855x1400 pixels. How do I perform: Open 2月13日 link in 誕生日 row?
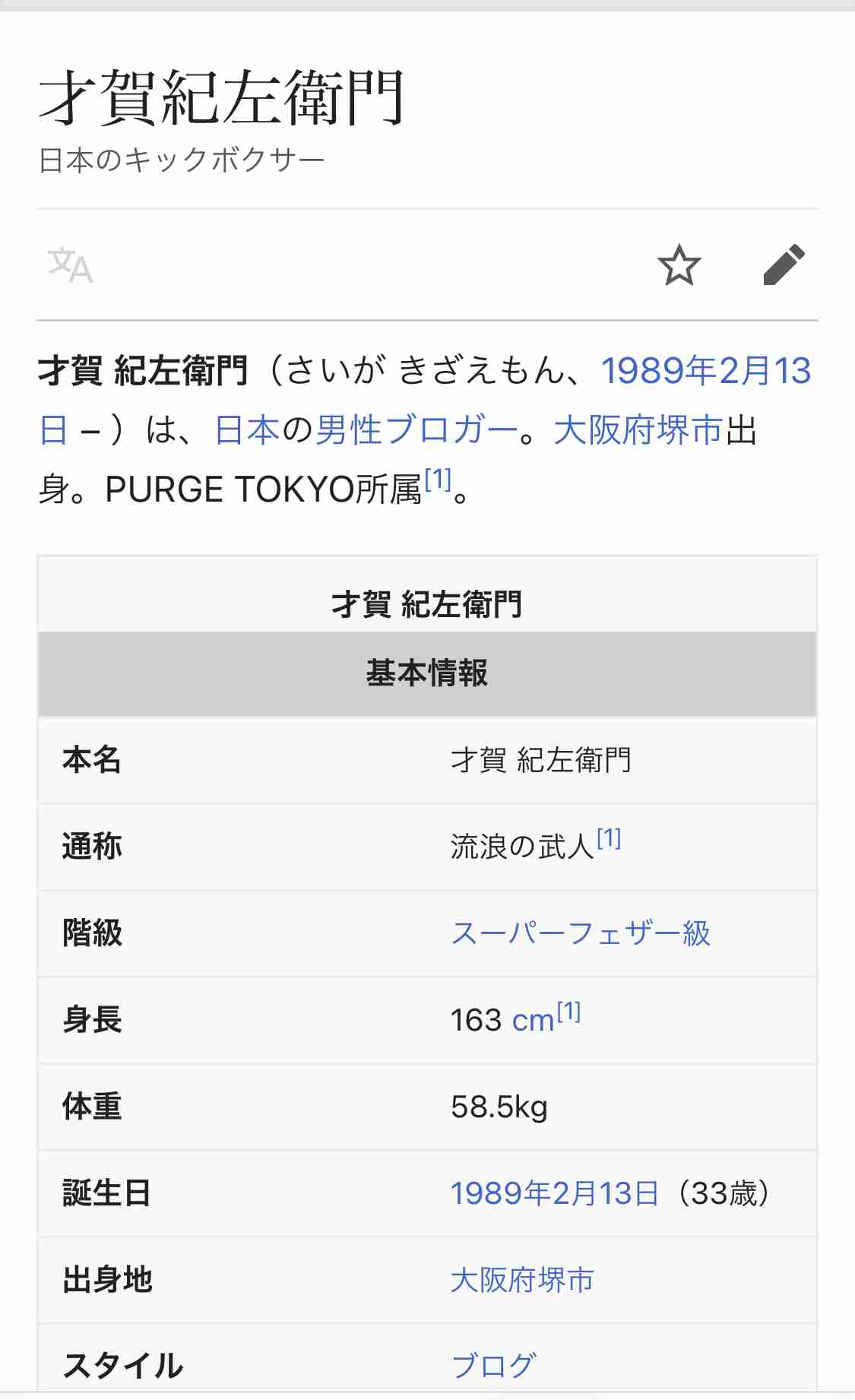pos(605,1193)
